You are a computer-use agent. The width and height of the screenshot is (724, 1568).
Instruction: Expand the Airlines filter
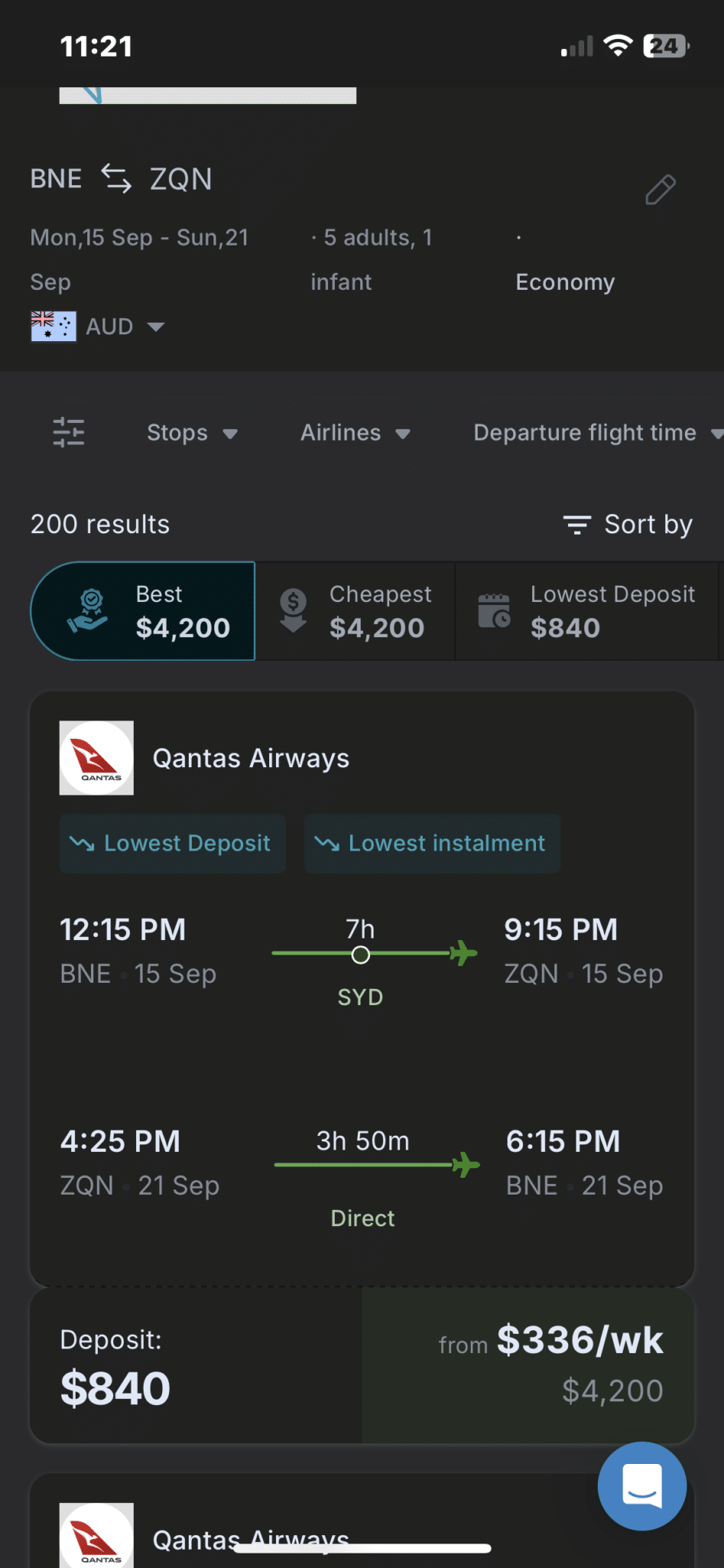click(x=356, y=433)
